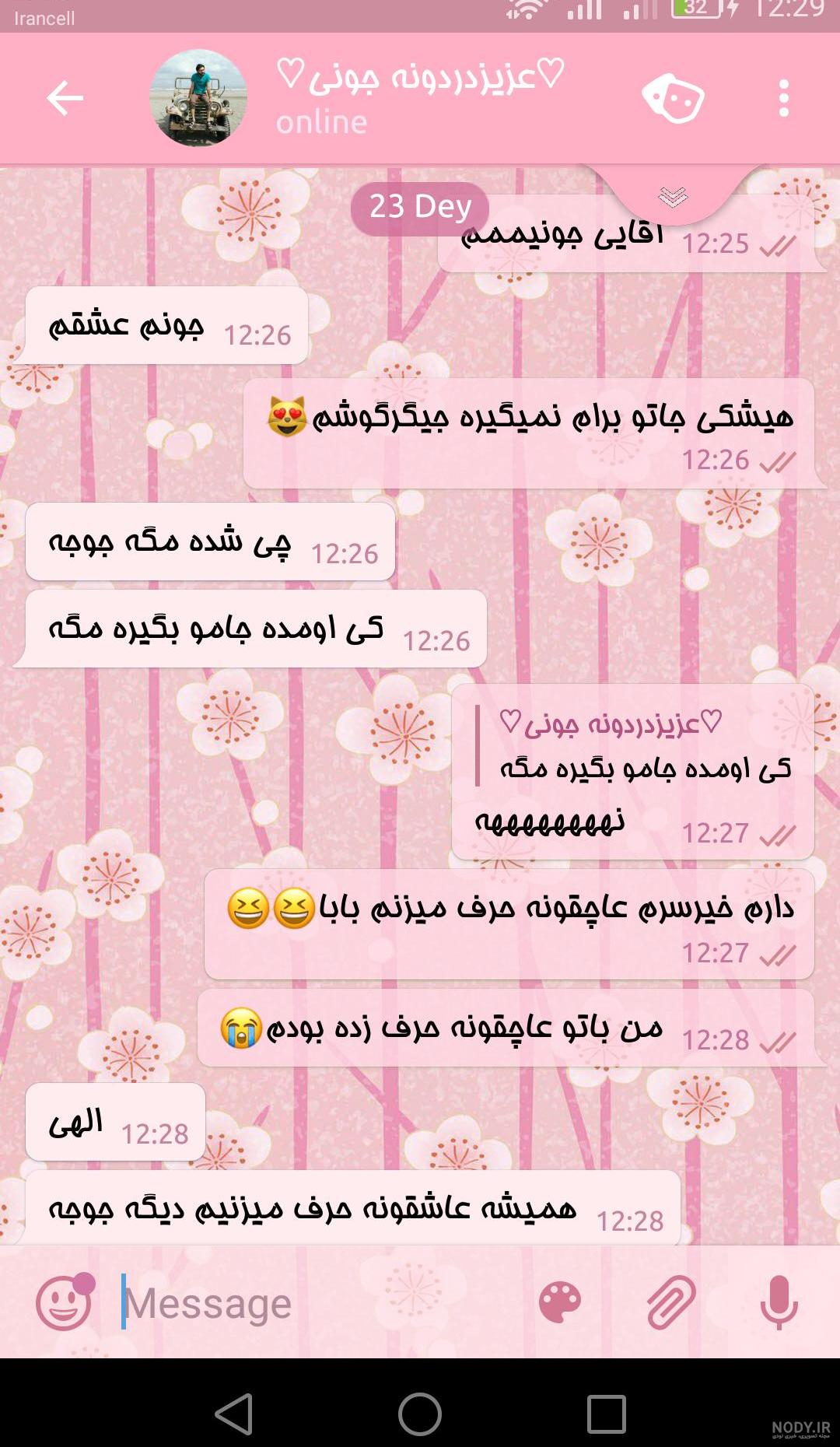The image size is (840, 1447).
Task: Open the emoji picker
Action: pos(65,1302)
